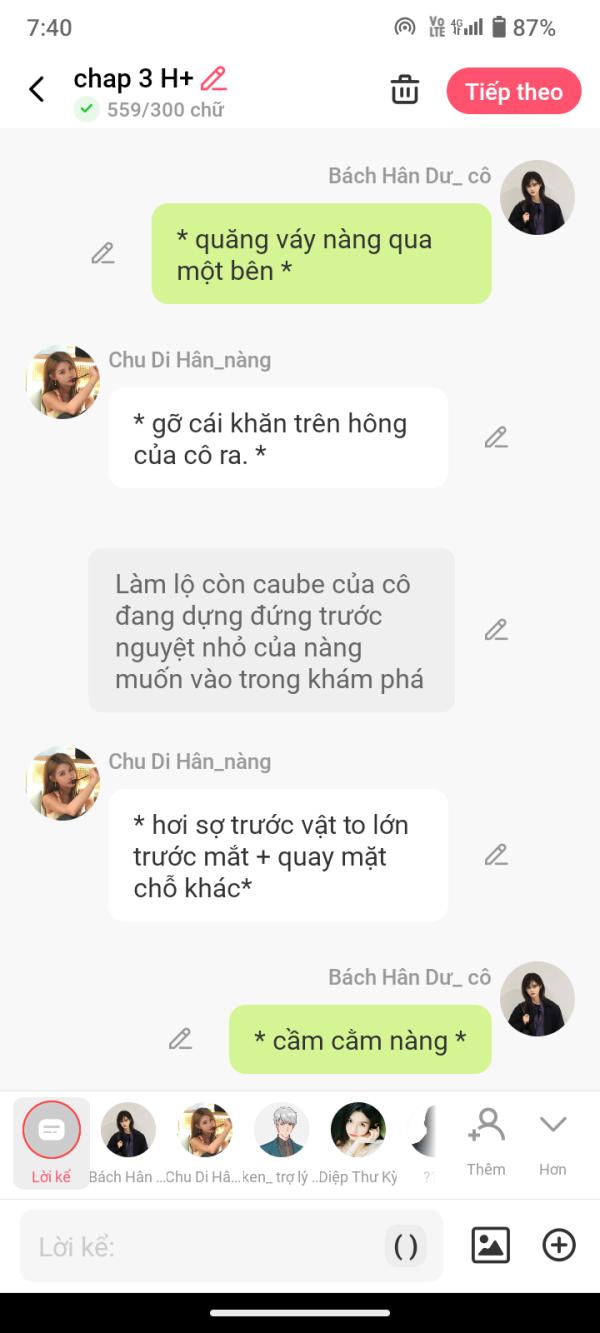Edit the narration starting 'Làm lộ còn caube'
This screenshot has width=600, height=1333.
coord(496,630)
